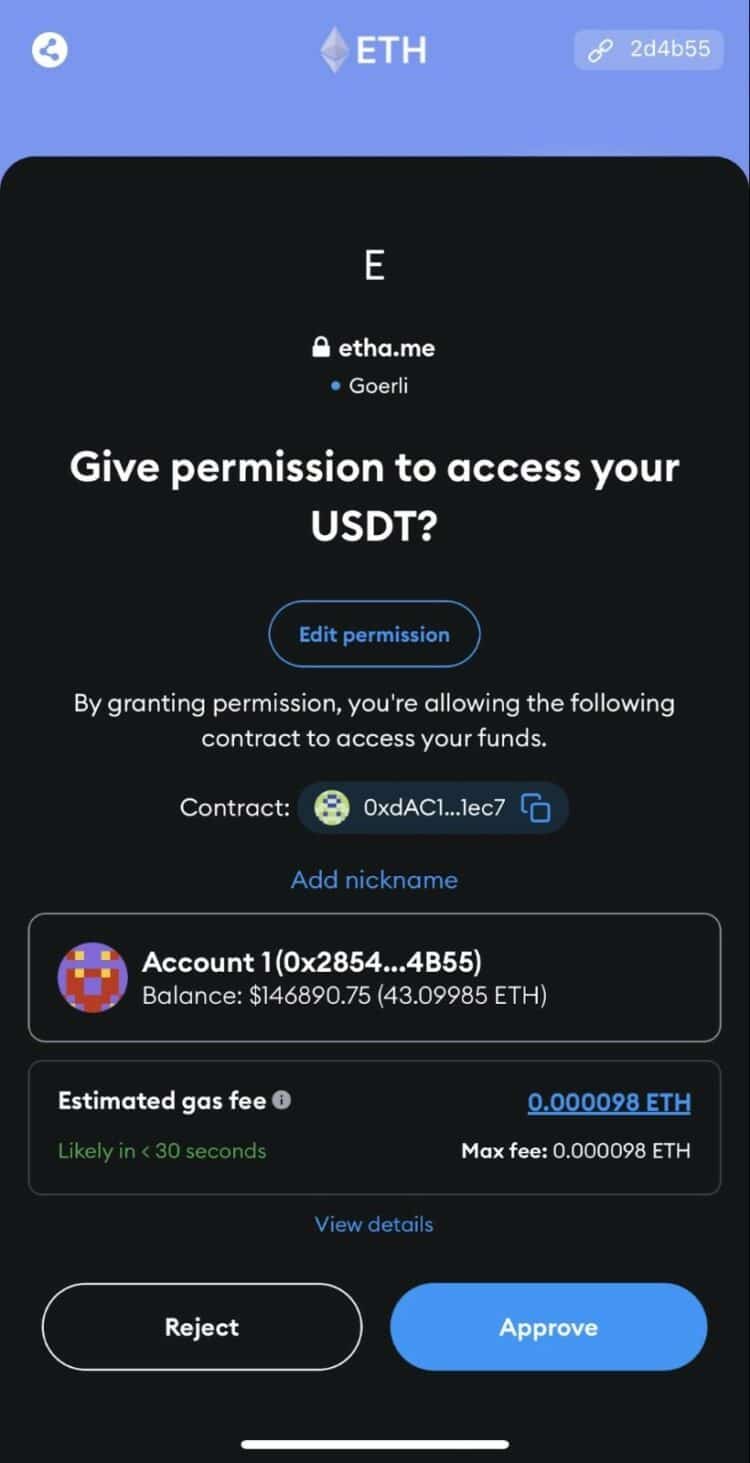Click the share icon in the top left

(x=47, y=49)
